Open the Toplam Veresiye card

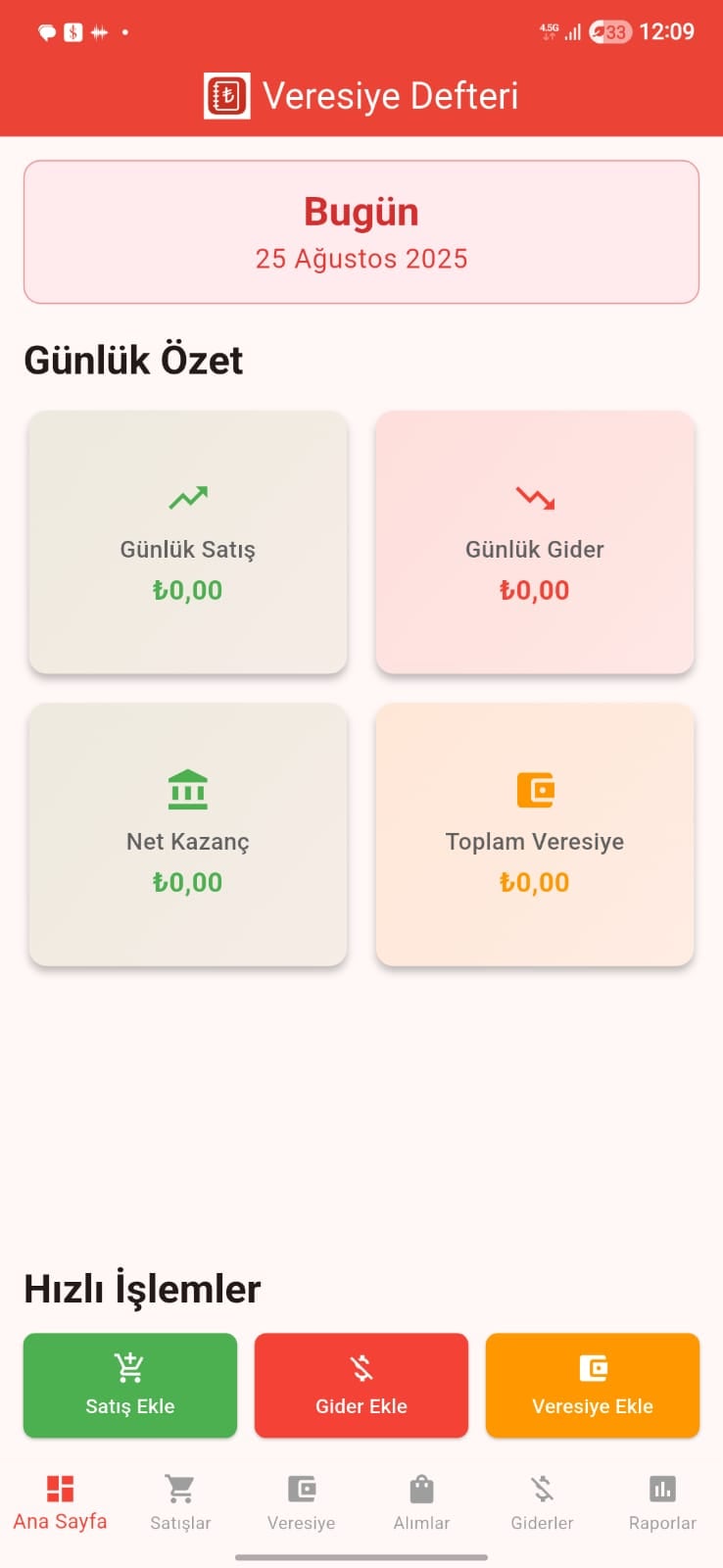[535, 835]
